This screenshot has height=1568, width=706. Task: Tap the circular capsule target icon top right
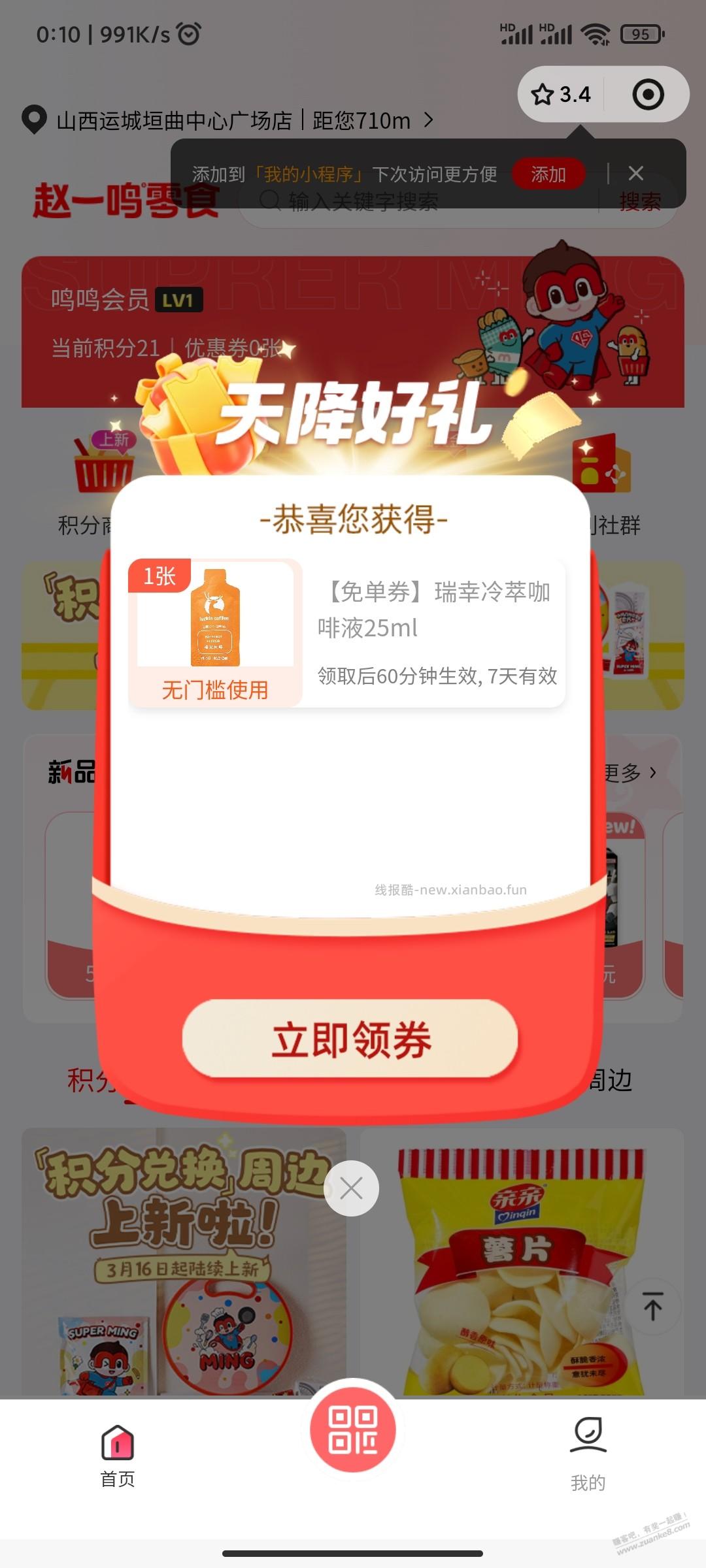648,95
